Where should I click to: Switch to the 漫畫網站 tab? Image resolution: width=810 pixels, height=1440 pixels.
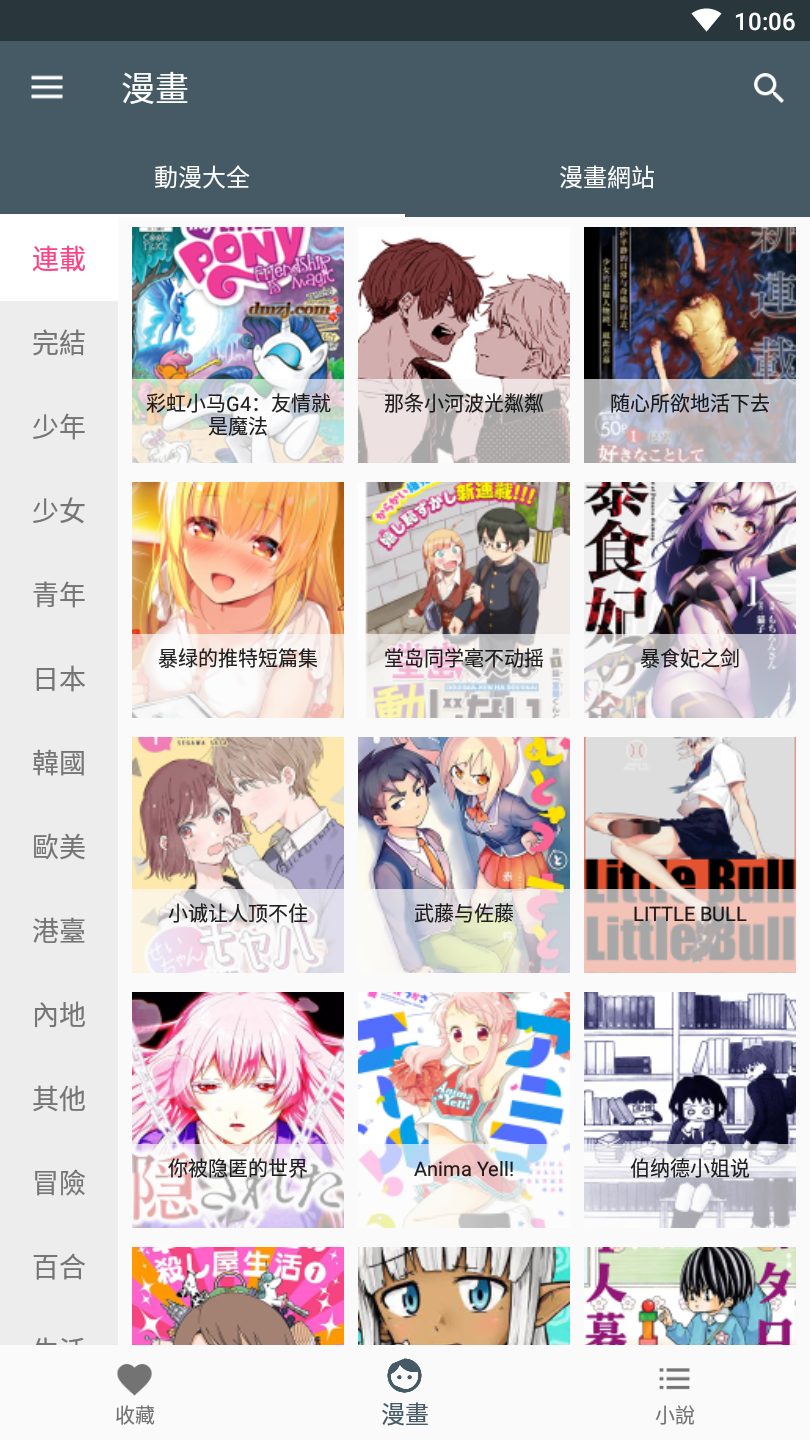pyautogui.click(x=607, y=178)
